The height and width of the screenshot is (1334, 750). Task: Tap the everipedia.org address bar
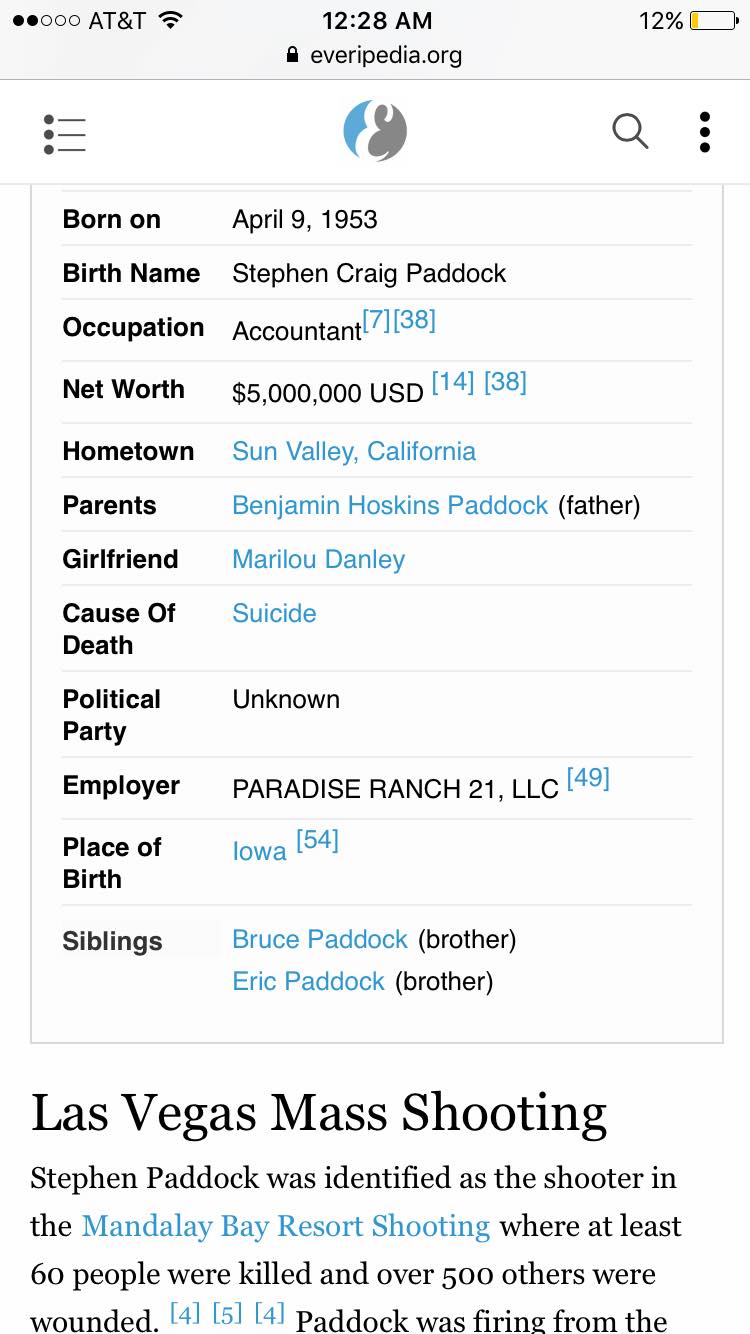click(x=375, y=55)
